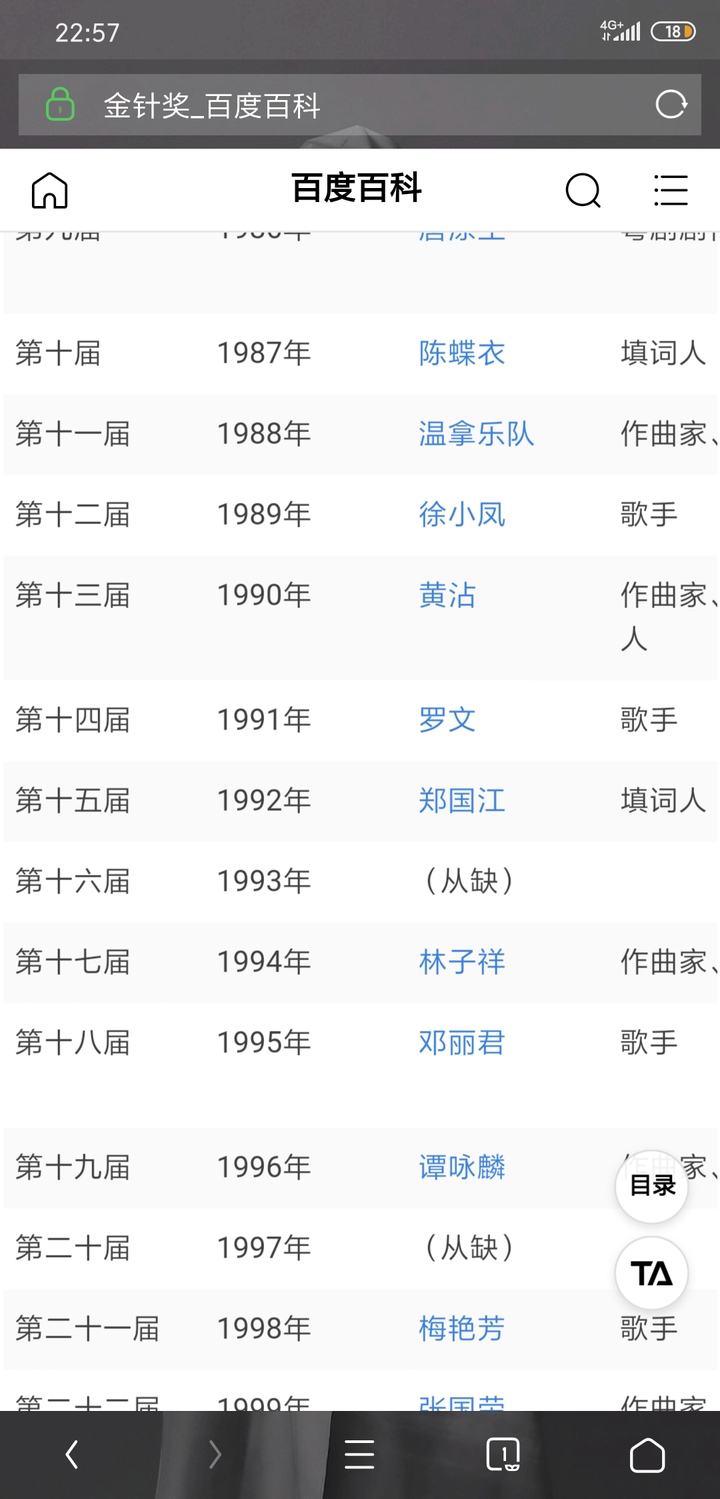The width and height of the screenshot is (720, 1499).
Task: Go to Baidu Baike home icon
Action: [50, 189]
